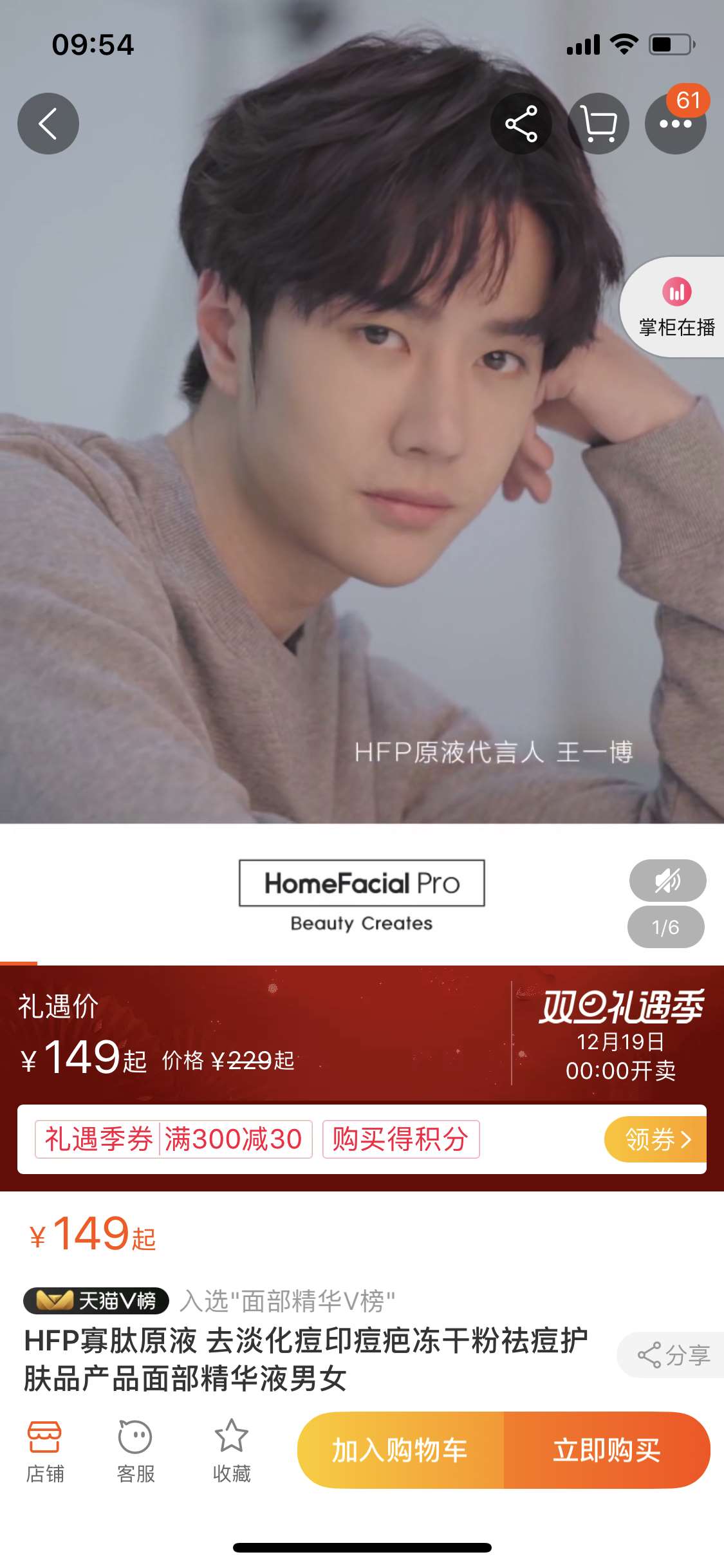Image resolution: width=724 pixels, height=1568 pixels.
Task: Open the 掌柜在播 live stream
Action: click(676, 308)
